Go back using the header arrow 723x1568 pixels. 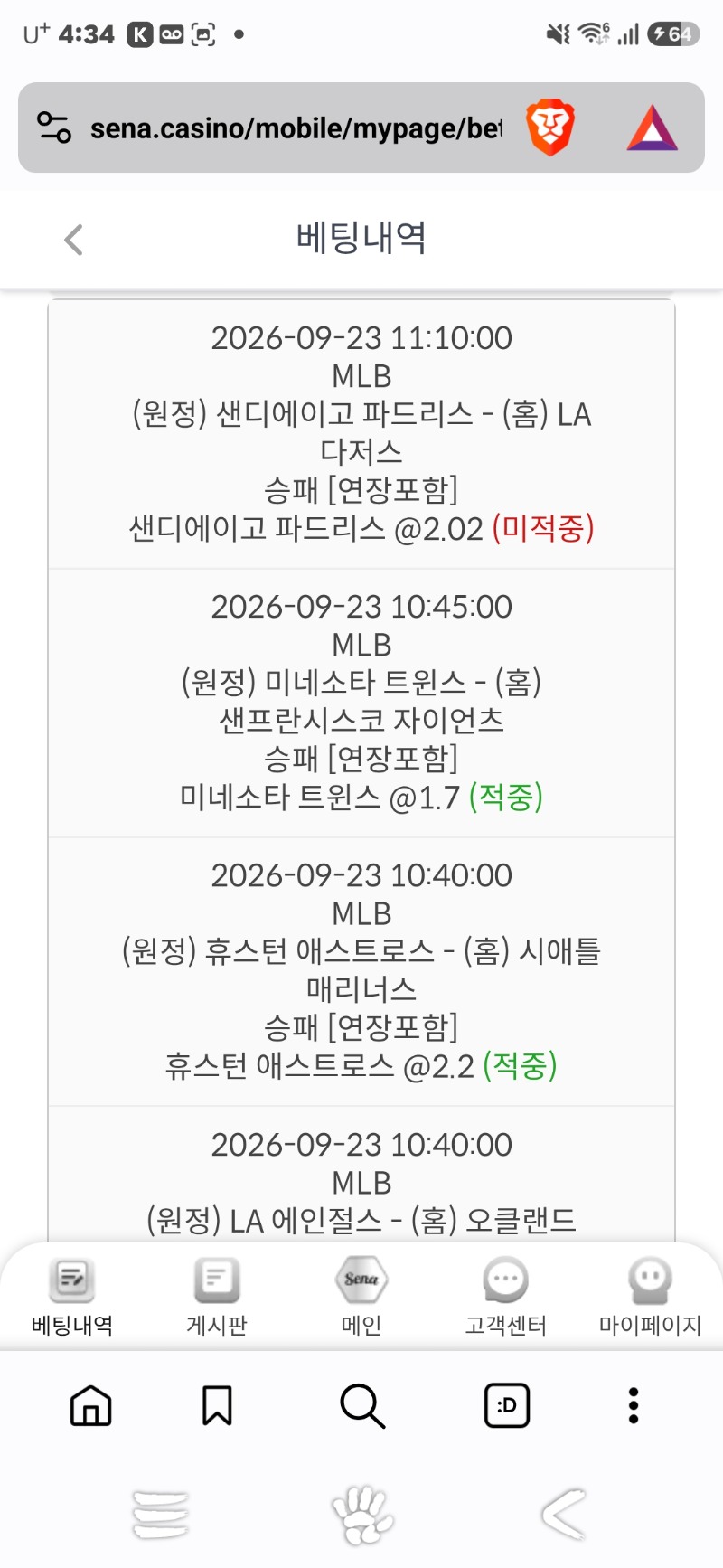[x=73, y=240]
